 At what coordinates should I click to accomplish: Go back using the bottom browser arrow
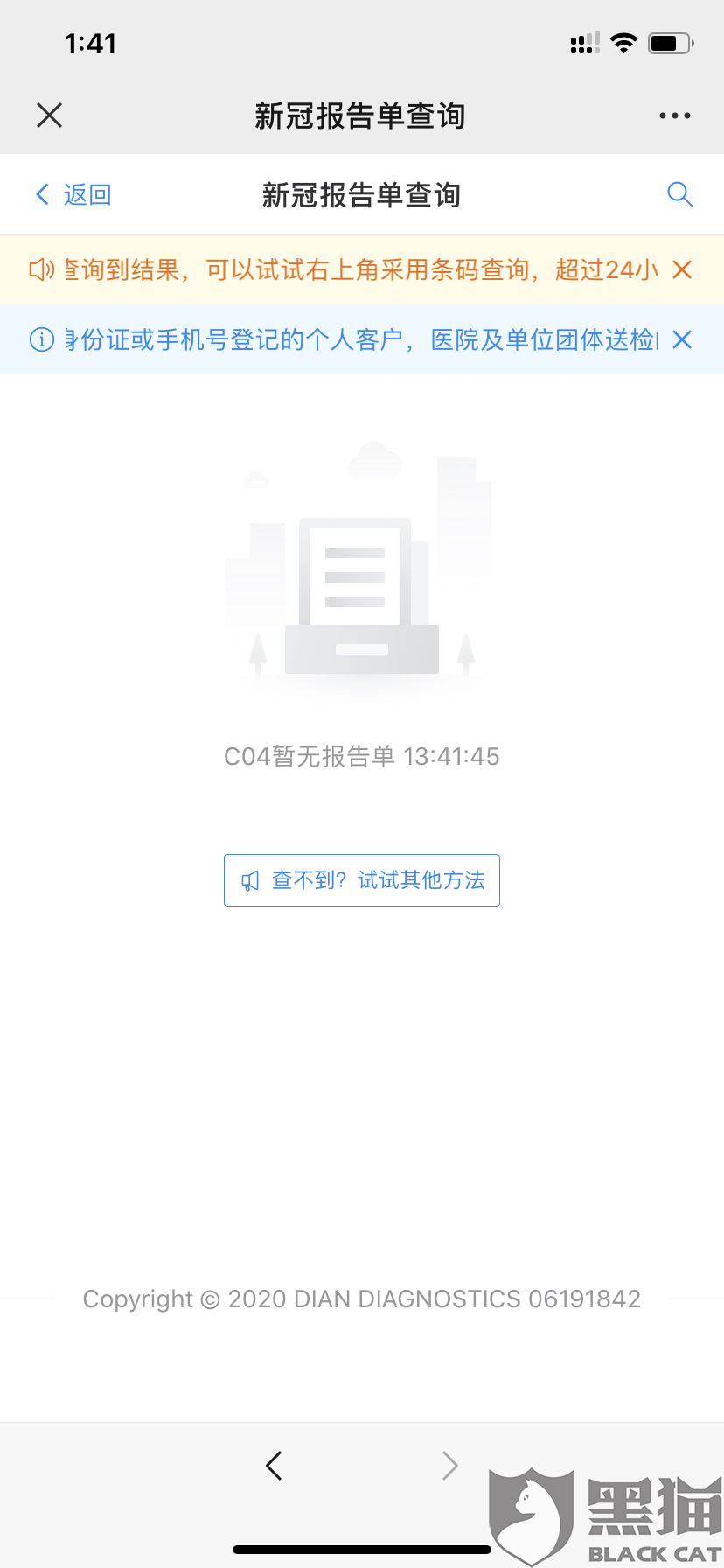coord(274,1465)
